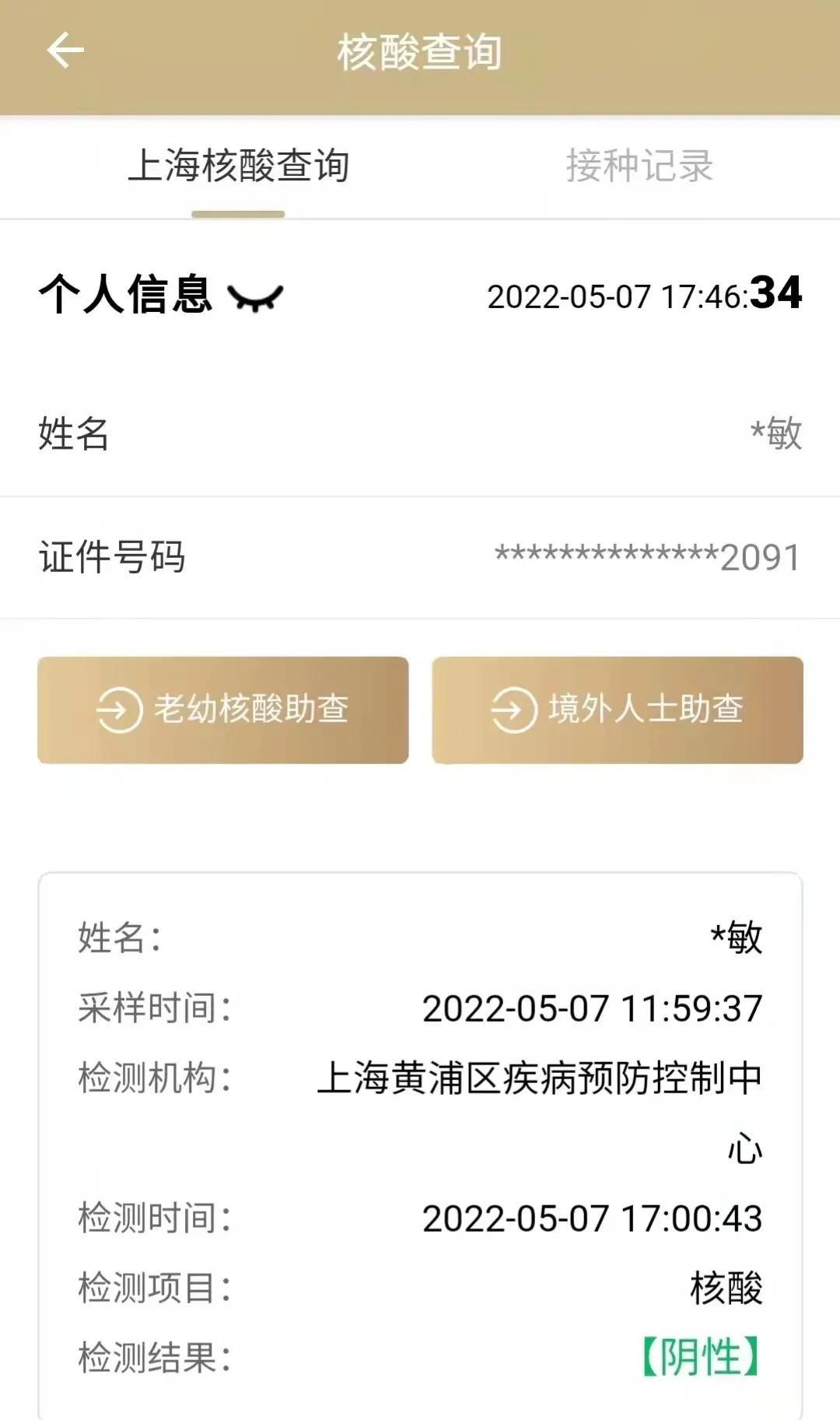Screen dimensions: 840x1420
Task: Open 境外人士助查
Action: [618, 710]
